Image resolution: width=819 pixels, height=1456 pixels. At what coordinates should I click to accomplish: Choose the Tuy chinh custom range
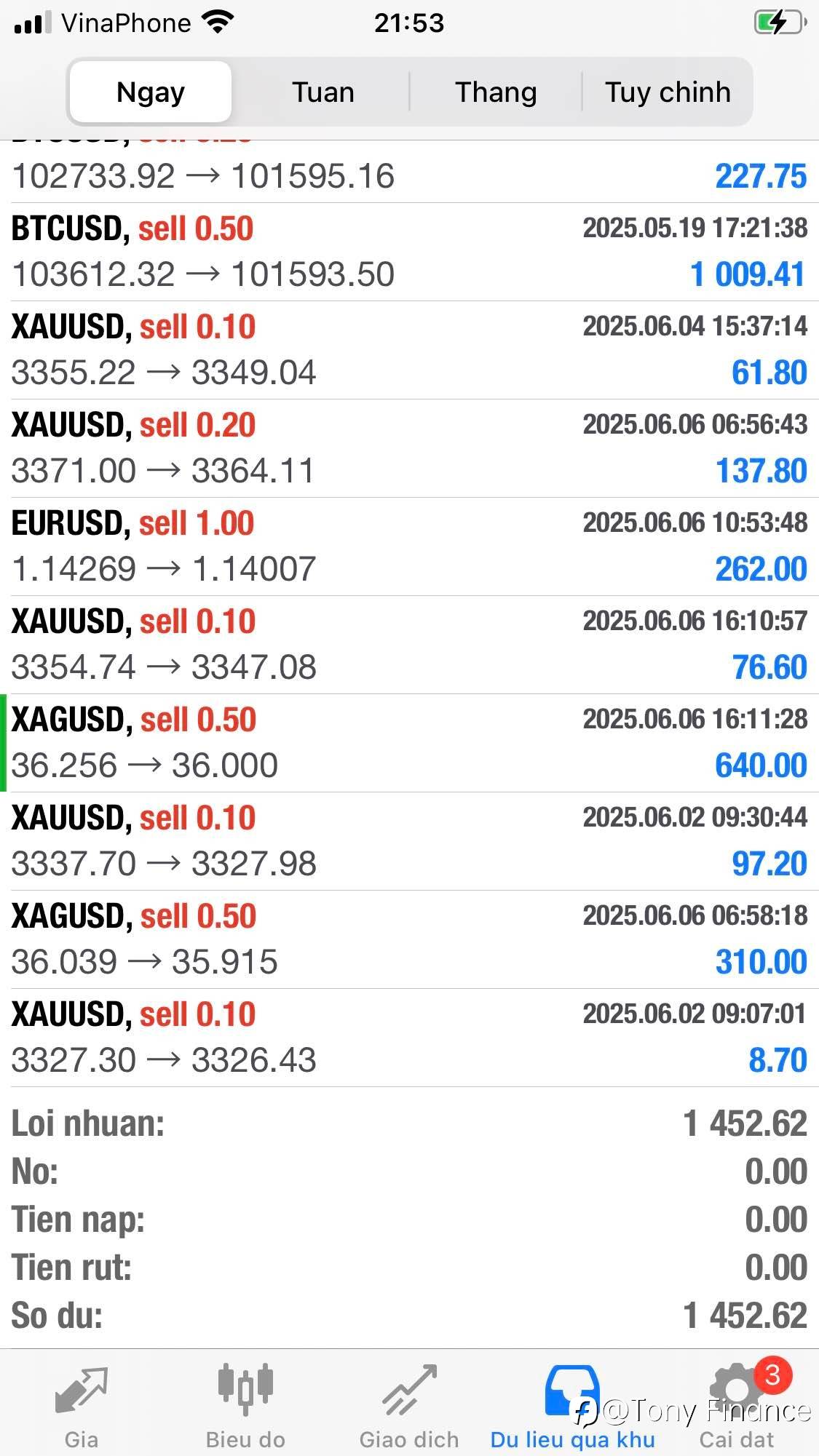[667, 92]
